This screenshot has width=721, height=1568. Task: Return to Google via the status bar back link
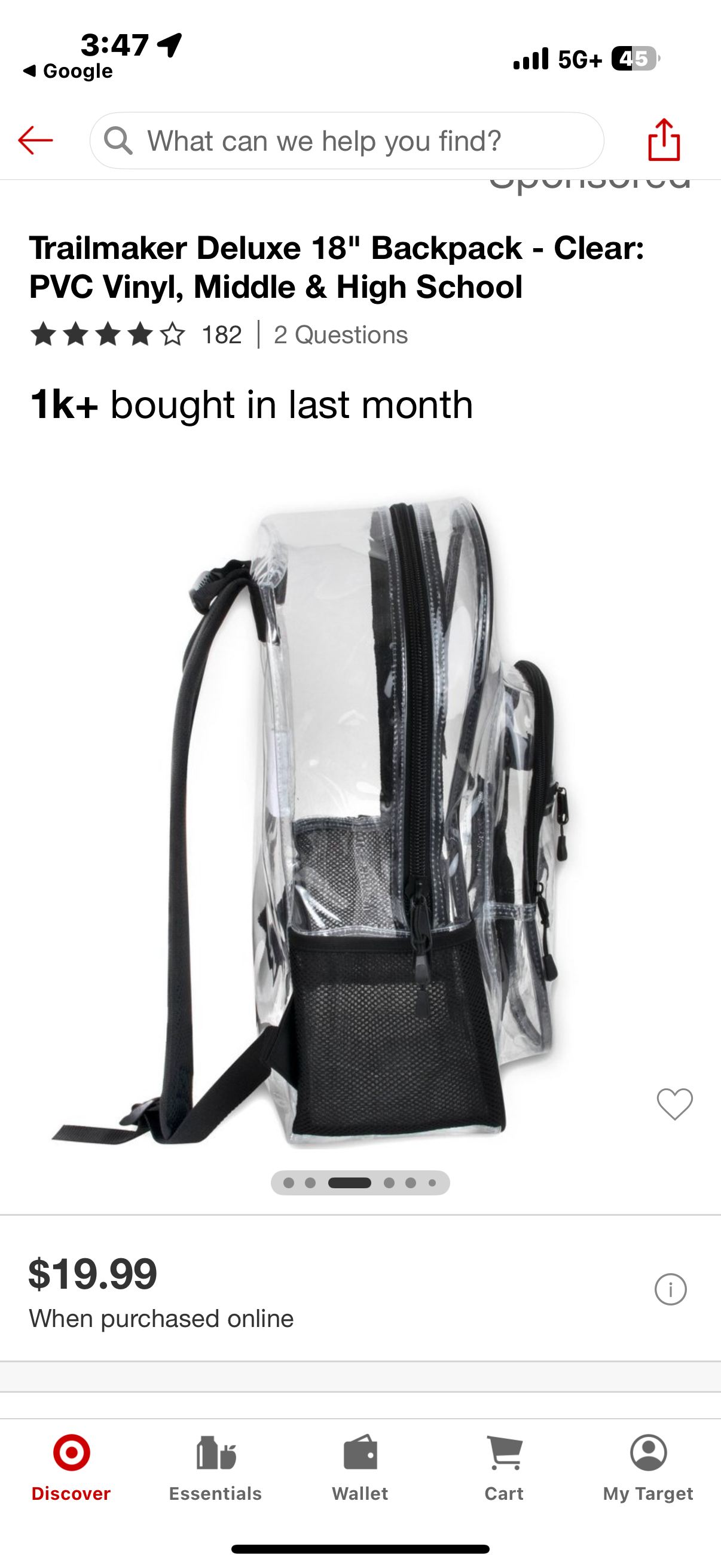pyautogui.click(x=68, y=71)
